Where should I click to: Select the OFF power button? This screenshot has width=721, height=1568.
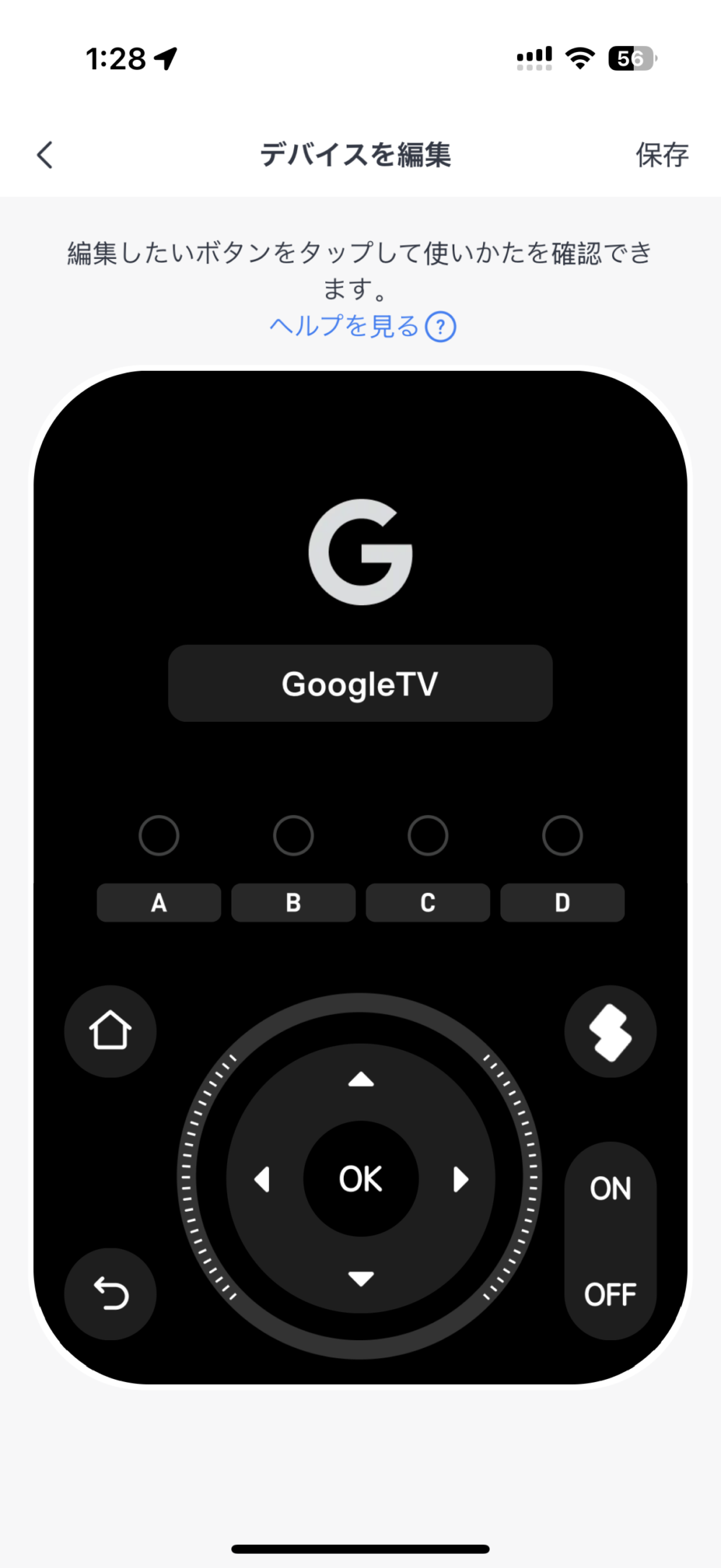pos(611,1295)
